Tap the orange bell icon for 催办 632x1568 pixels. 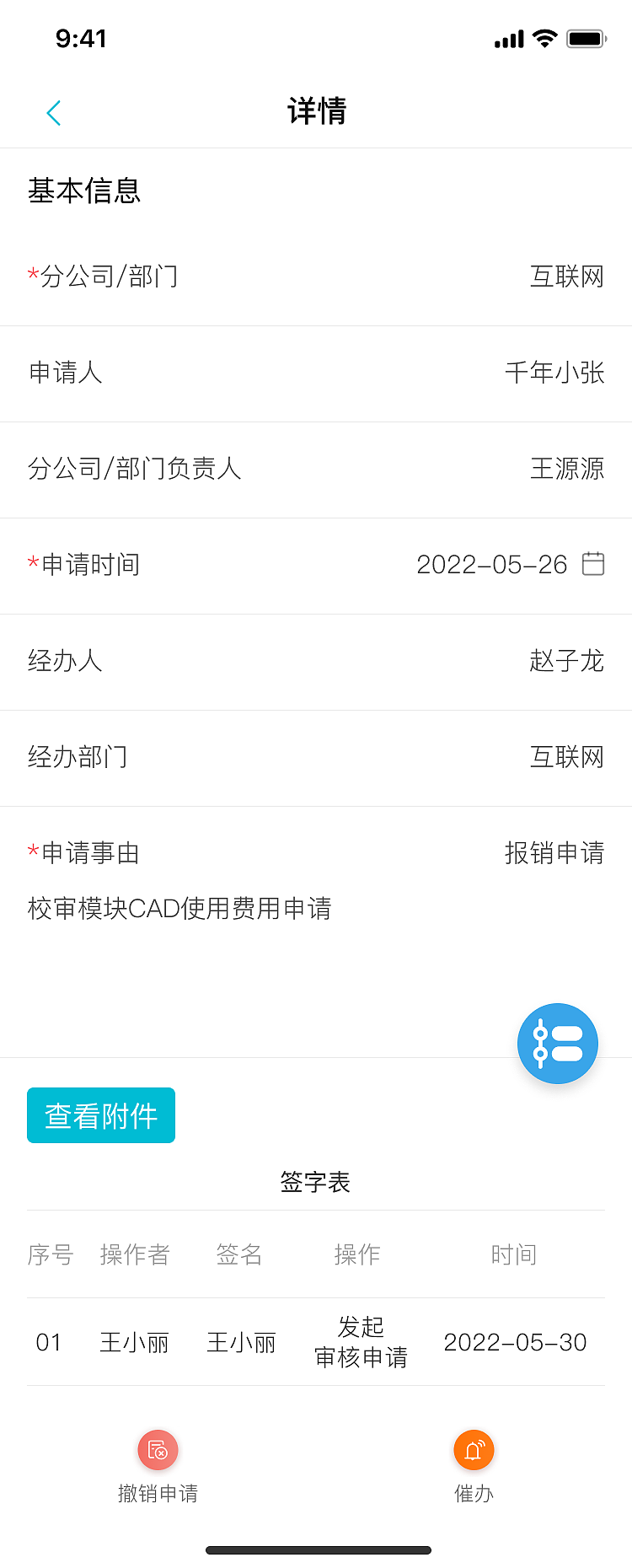tap(474, 1450)
